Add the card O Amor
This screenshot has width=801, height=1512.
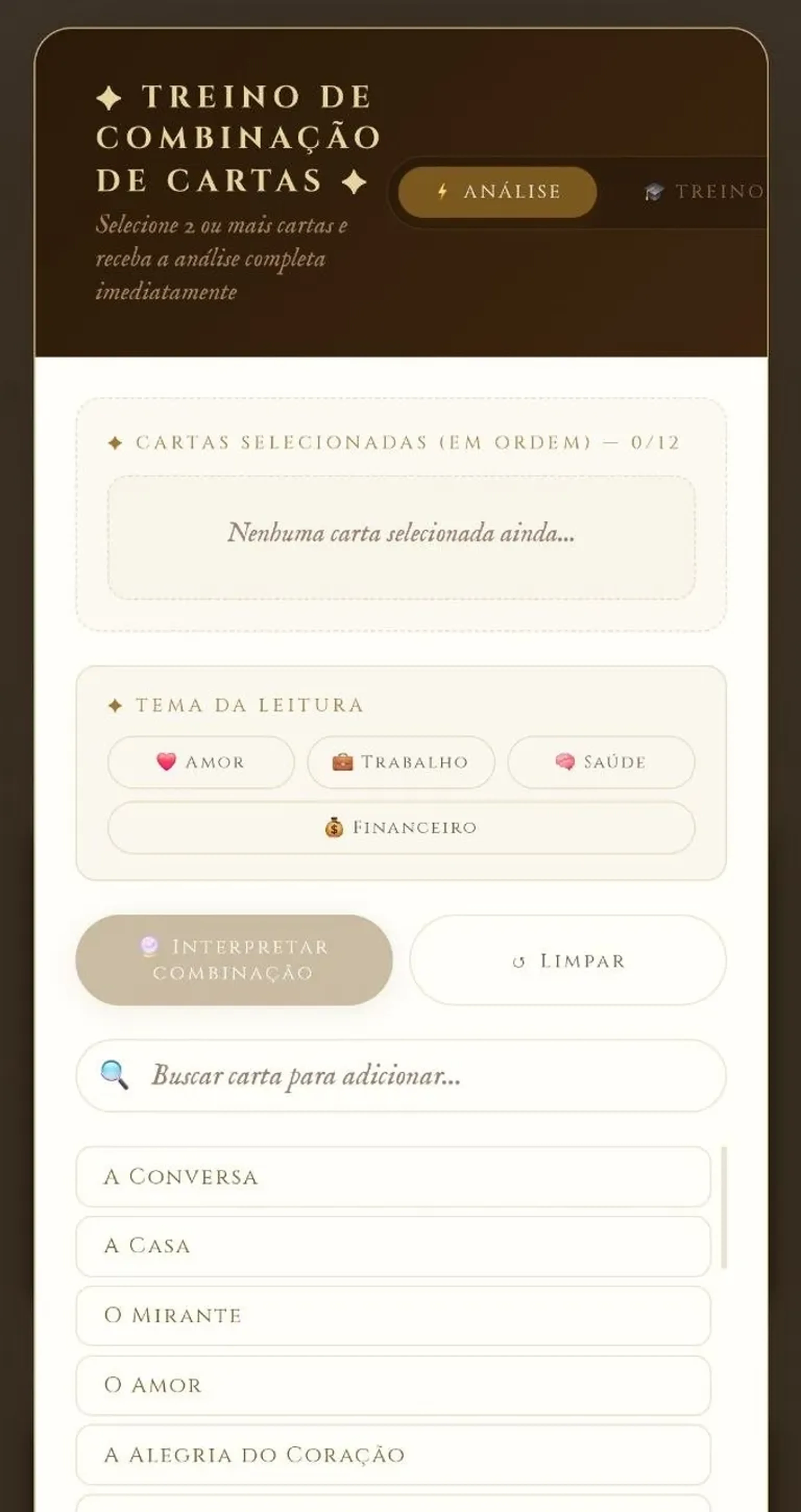click(x=392, y=1385)
